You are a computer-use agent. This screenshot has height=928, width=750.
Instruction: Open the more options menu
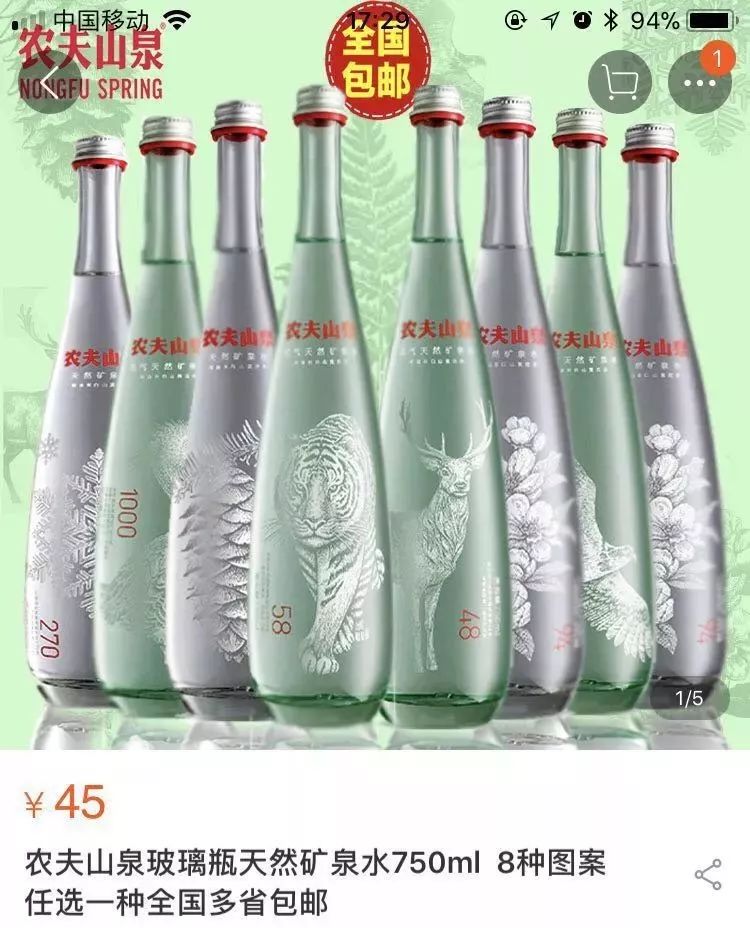coord(701,82)
